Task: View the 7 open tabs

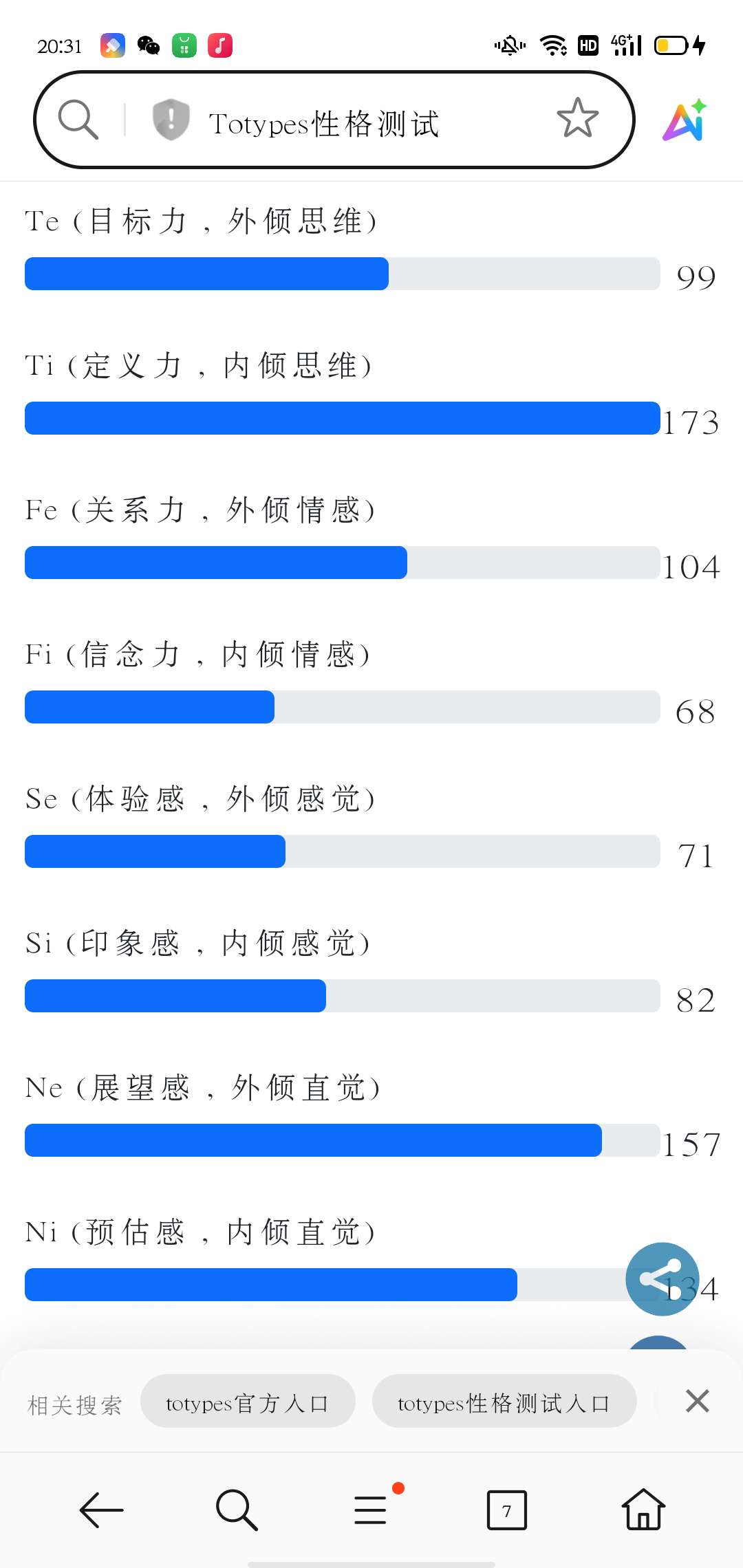Action: click(x=507, y=1510)
